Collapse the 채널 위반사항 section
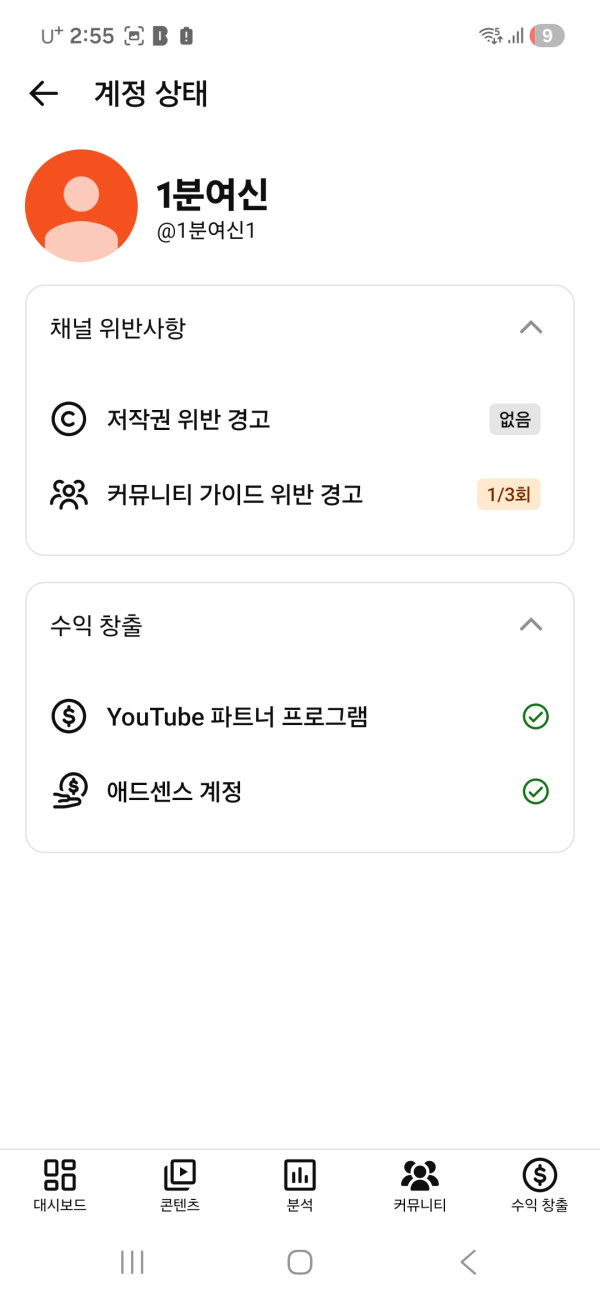Image resolution: width=600 pixels, height=1300 pixels. pos(531,327)
